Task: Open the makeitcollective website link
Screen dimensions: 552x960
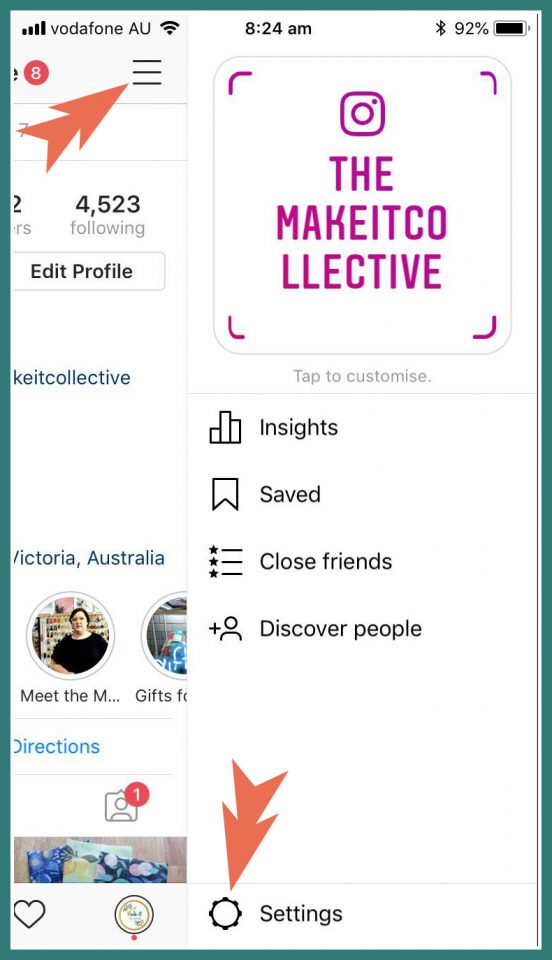Action: pos(72,377)
